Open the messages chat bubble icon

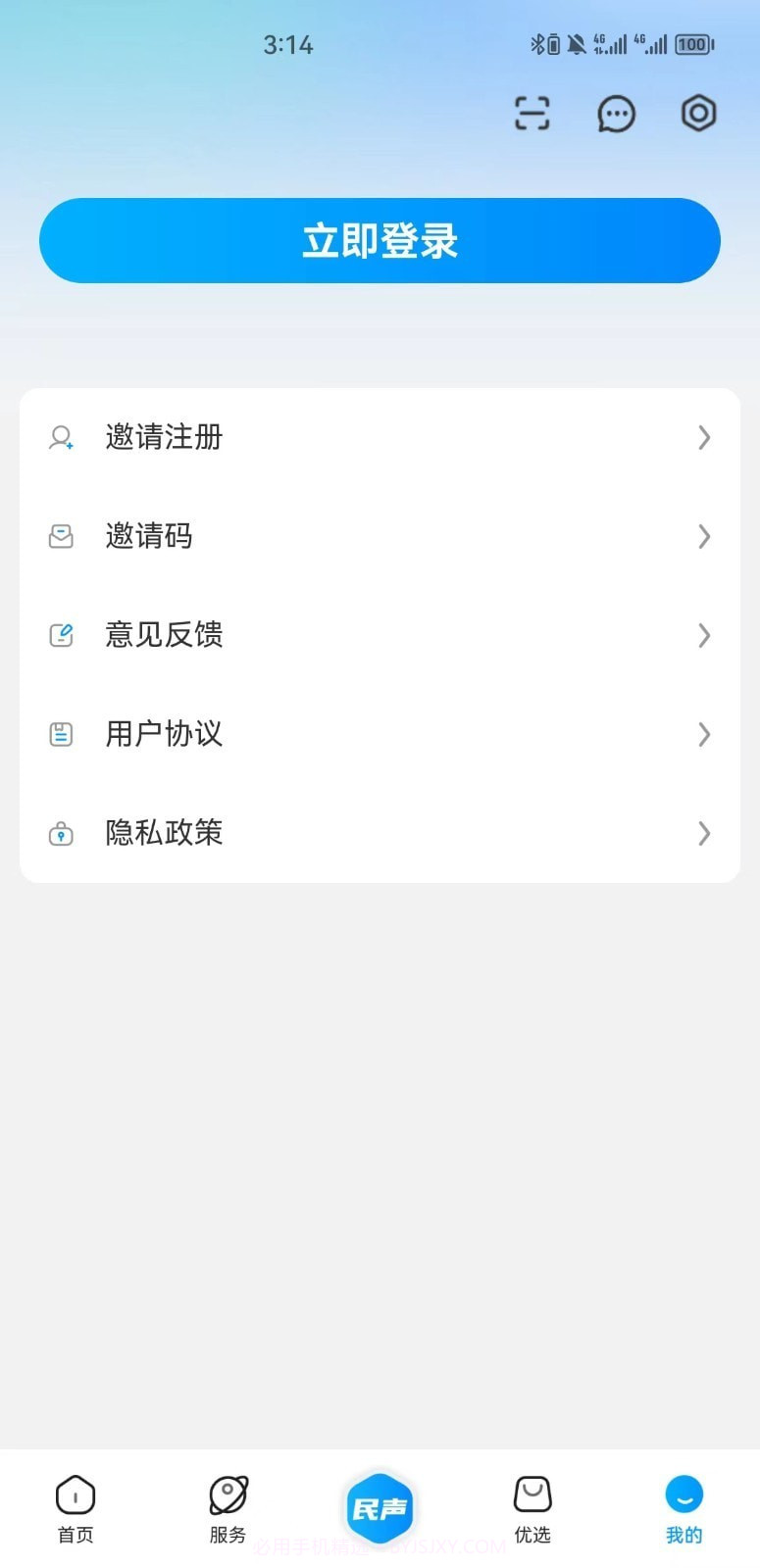tap(616, 113)
